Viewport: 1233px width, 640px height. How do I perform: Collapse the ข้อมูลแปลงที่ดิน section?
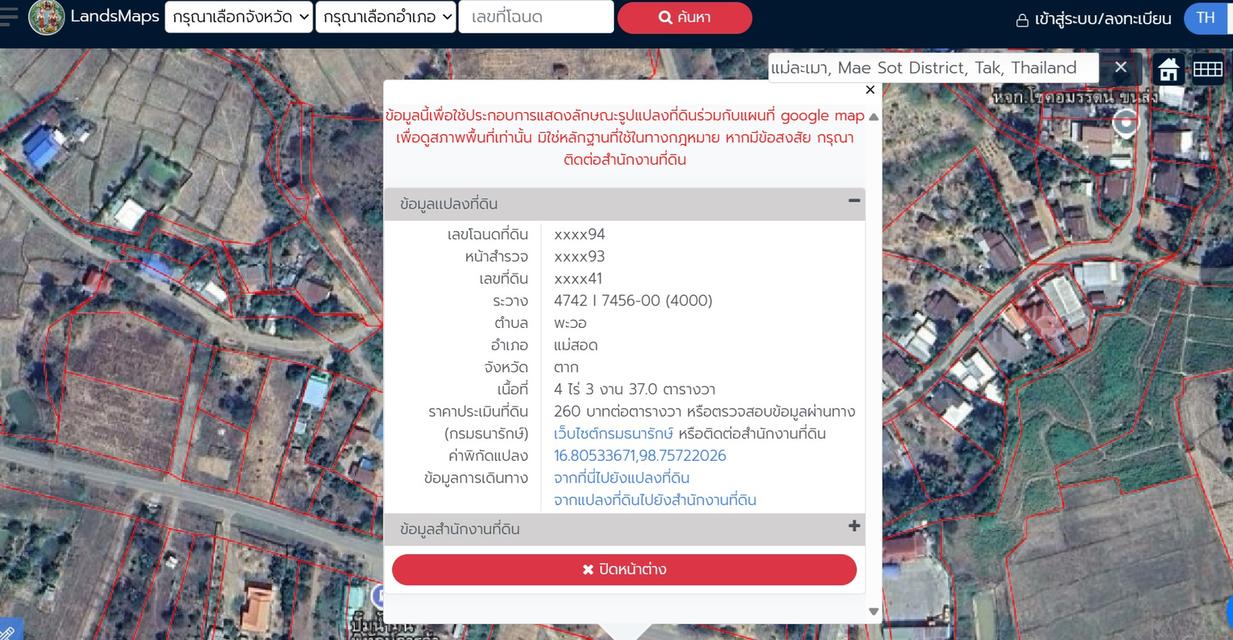(x=854, y=201)
